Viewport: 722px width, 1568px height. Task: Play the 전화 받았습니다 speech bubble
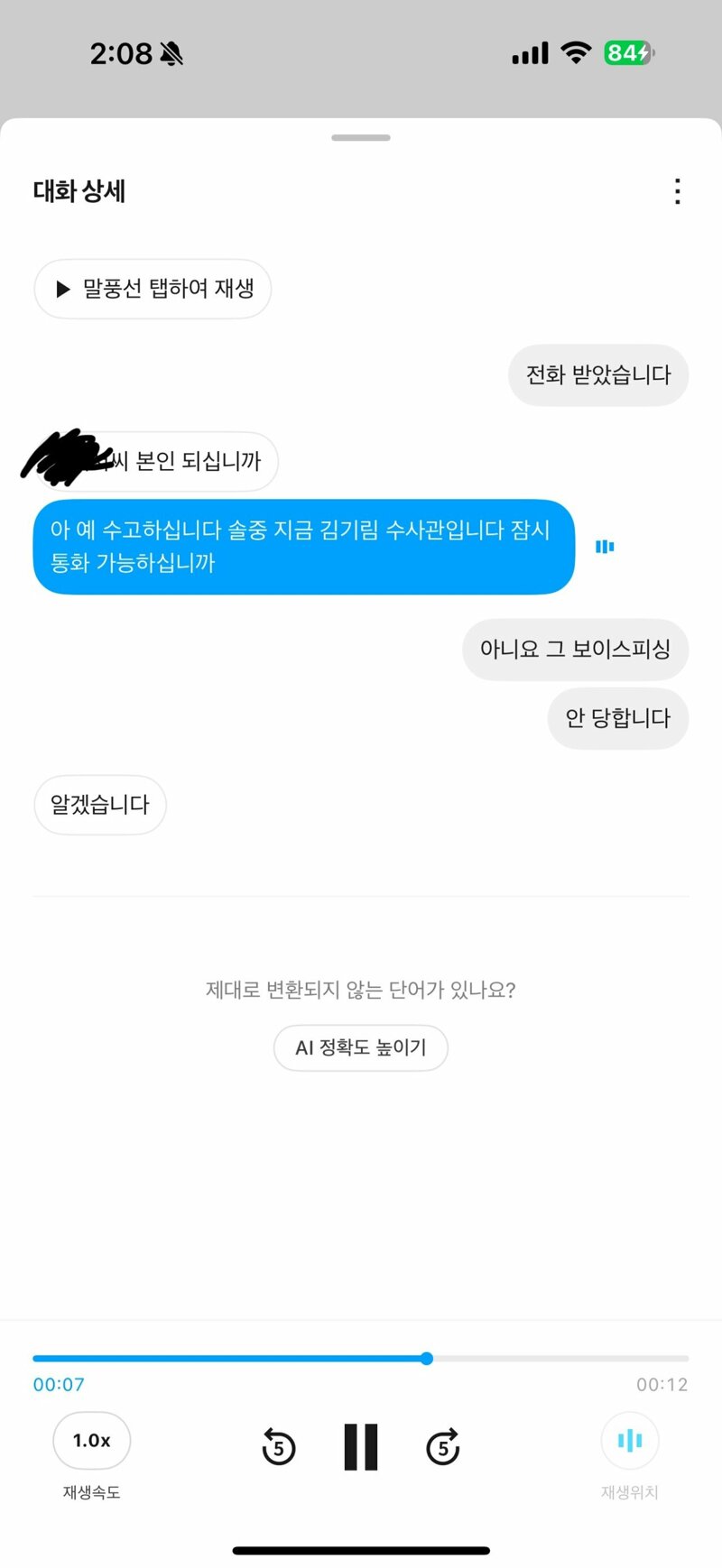coord(598,375)
